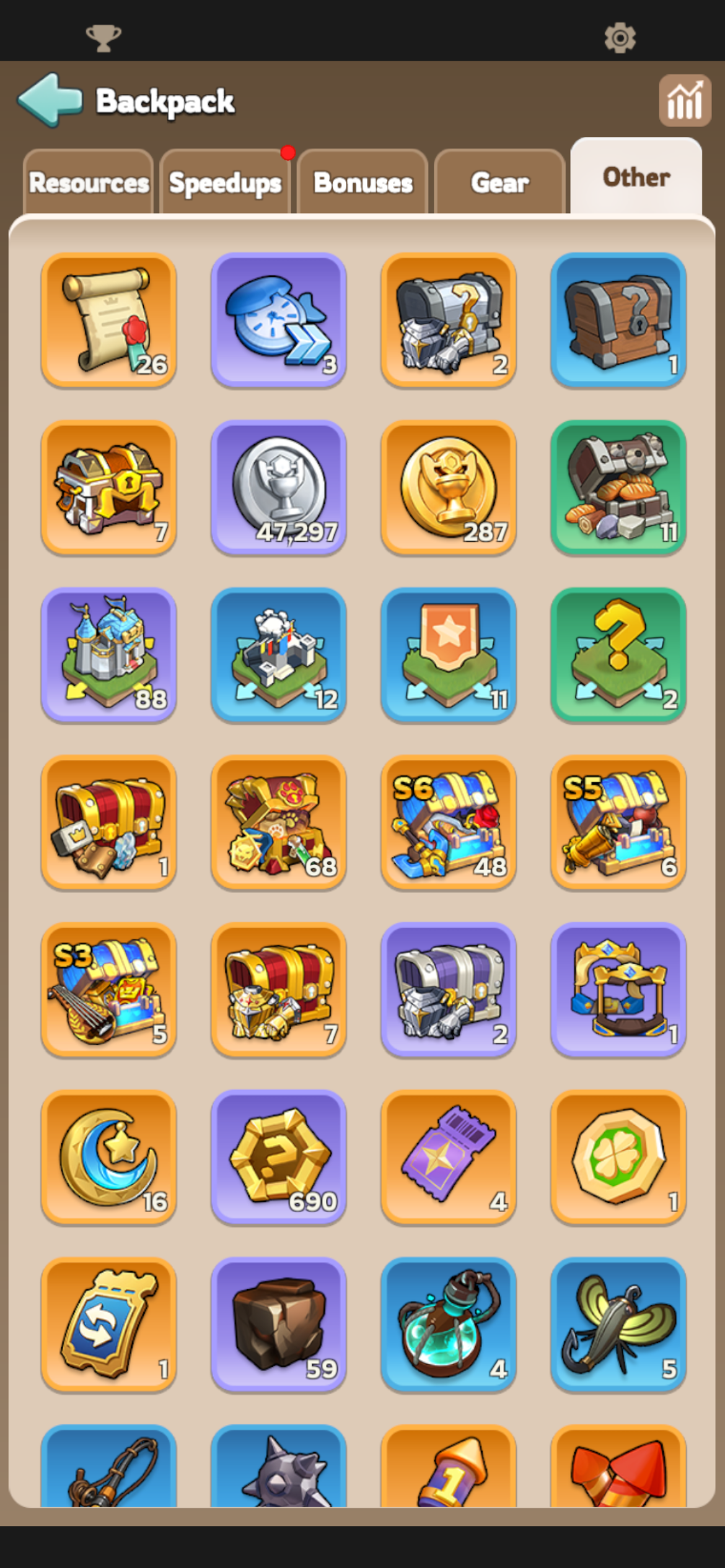The height and width of the screenshot is (1568, 725).
Task: Open the statistics chart icon
Action: 685,100
